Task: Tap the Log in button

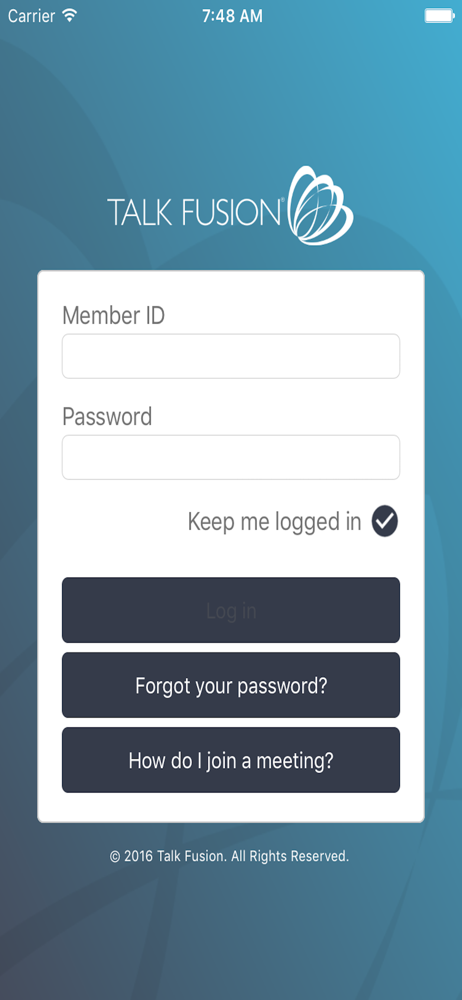Action: tap(231, 610)
